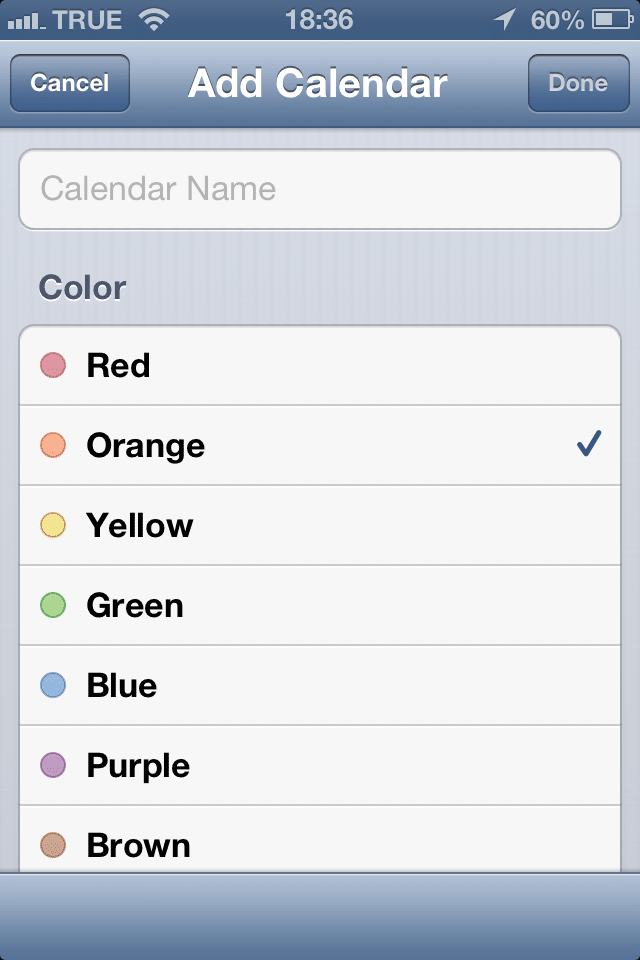The width and height of the screenshot is (640, 960).
Task: Cancel adding the calendar
Action: click(69, 83)
